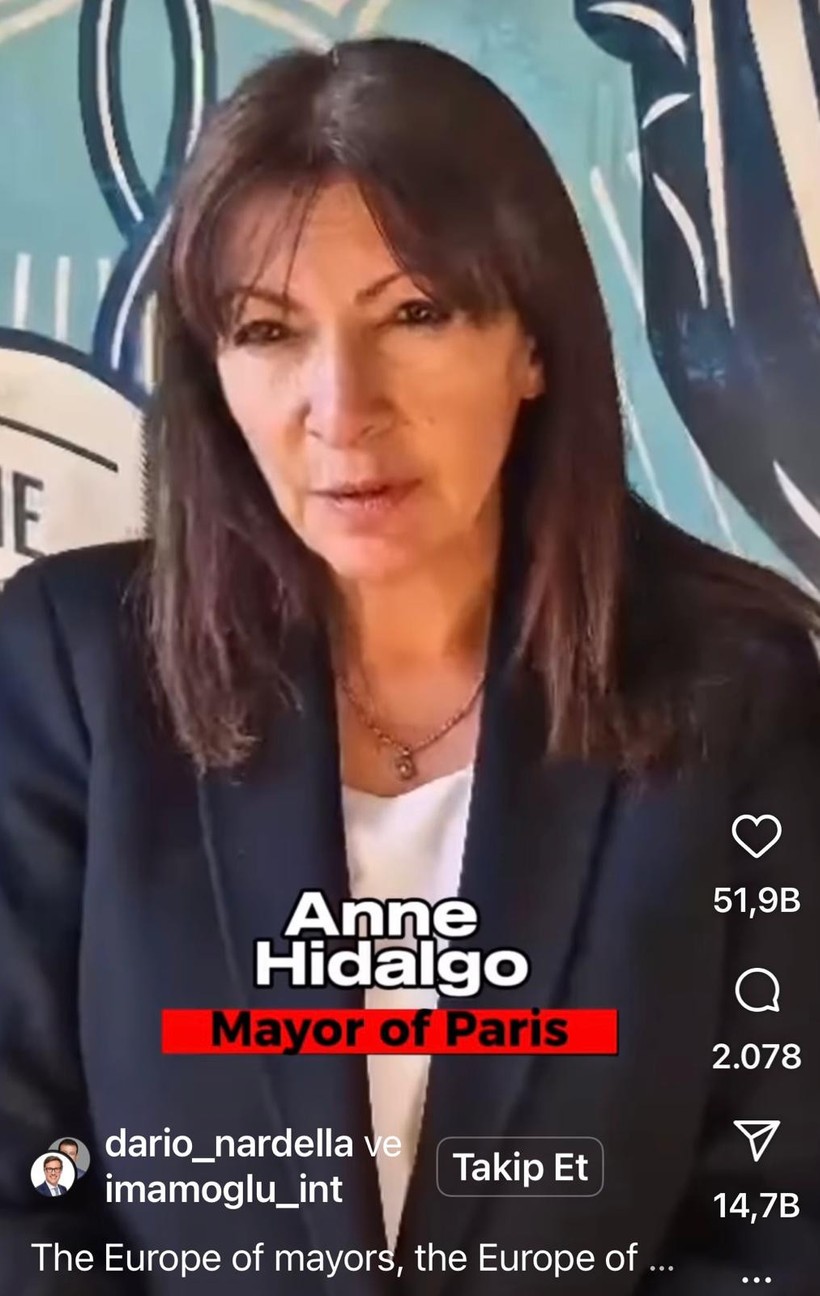This screenshot has height=1296, width=820.
Task: Open the comments on this reel
Action: pyautogui.click(x=756, y=992)
